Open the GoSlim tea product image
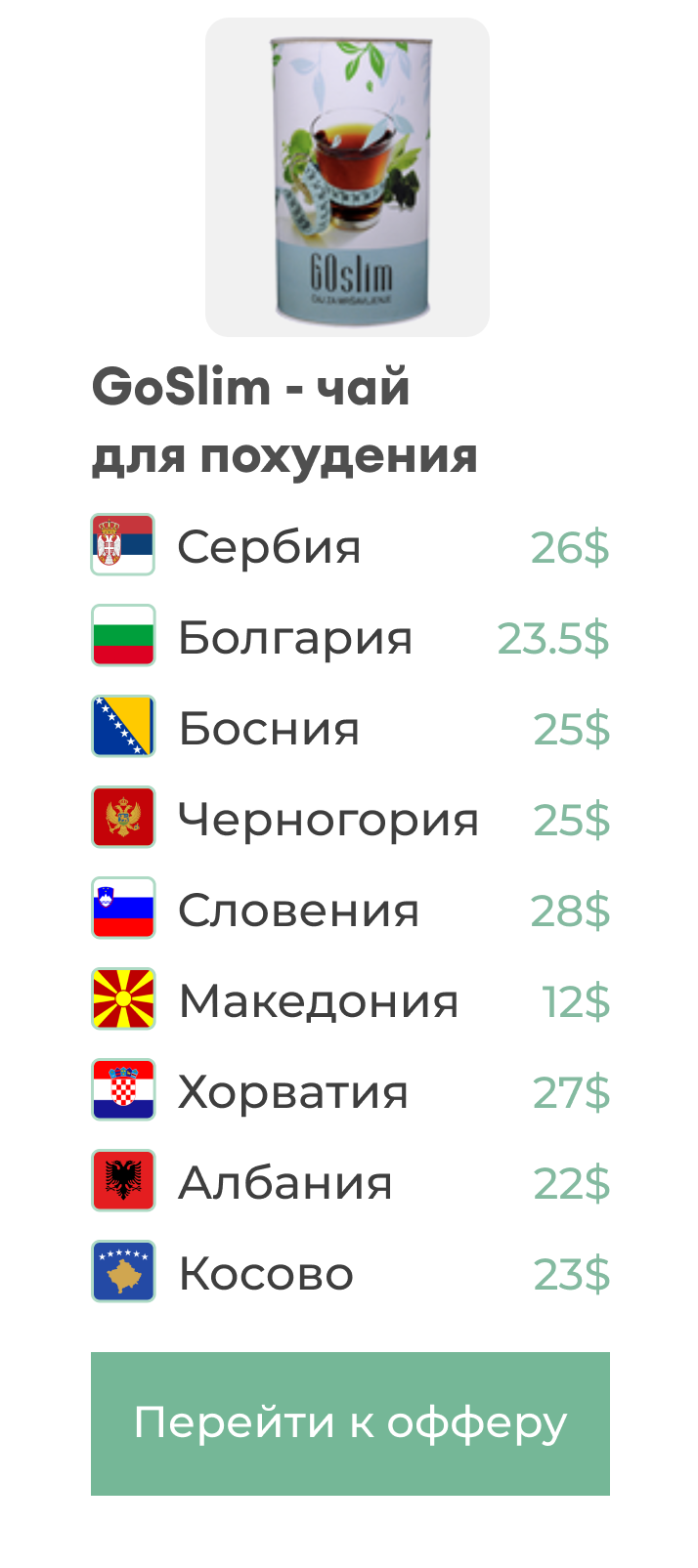The image size is (698, 1568). point(347,178)
